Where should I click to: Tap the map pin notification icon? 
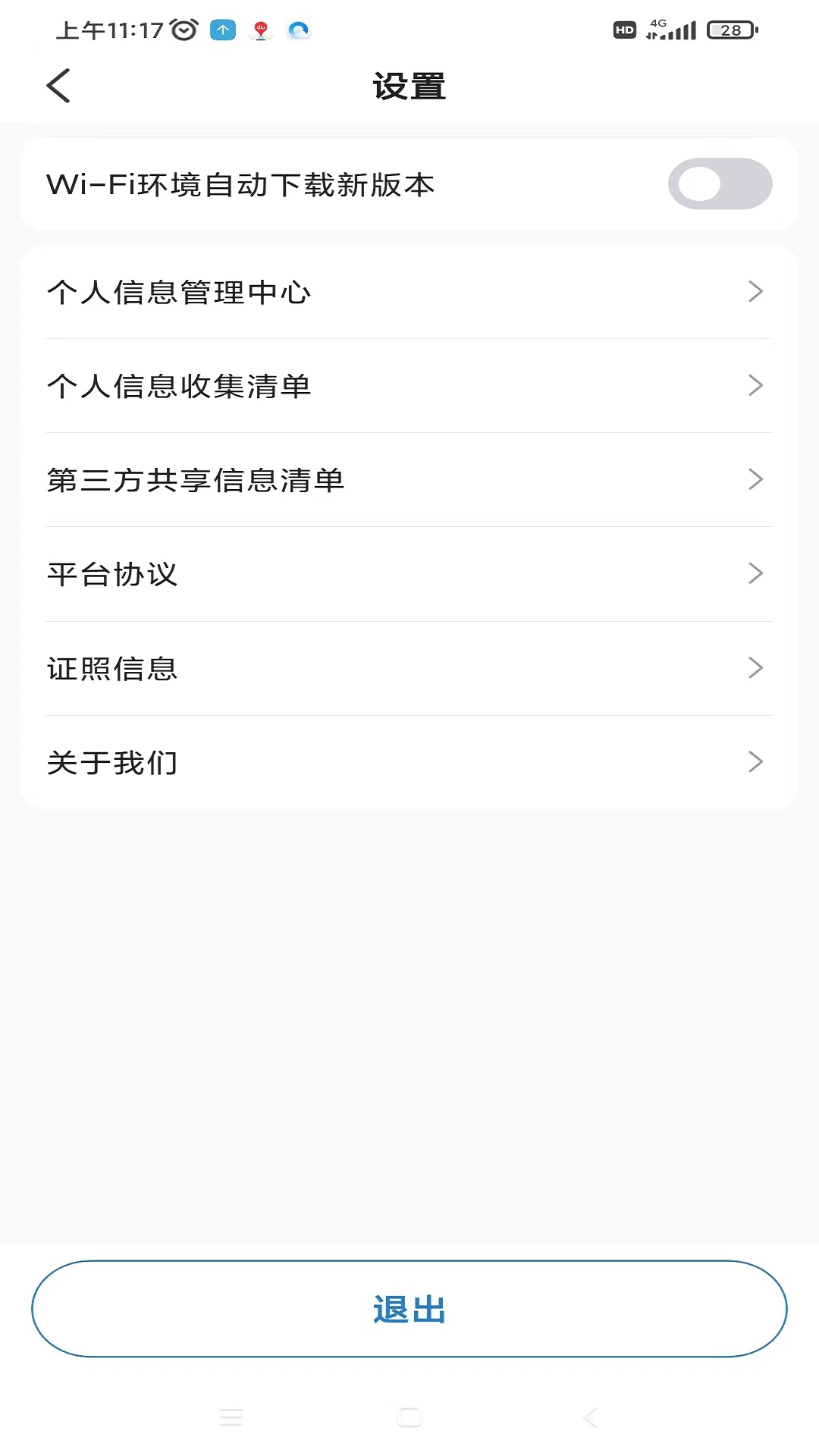point(259,30)
